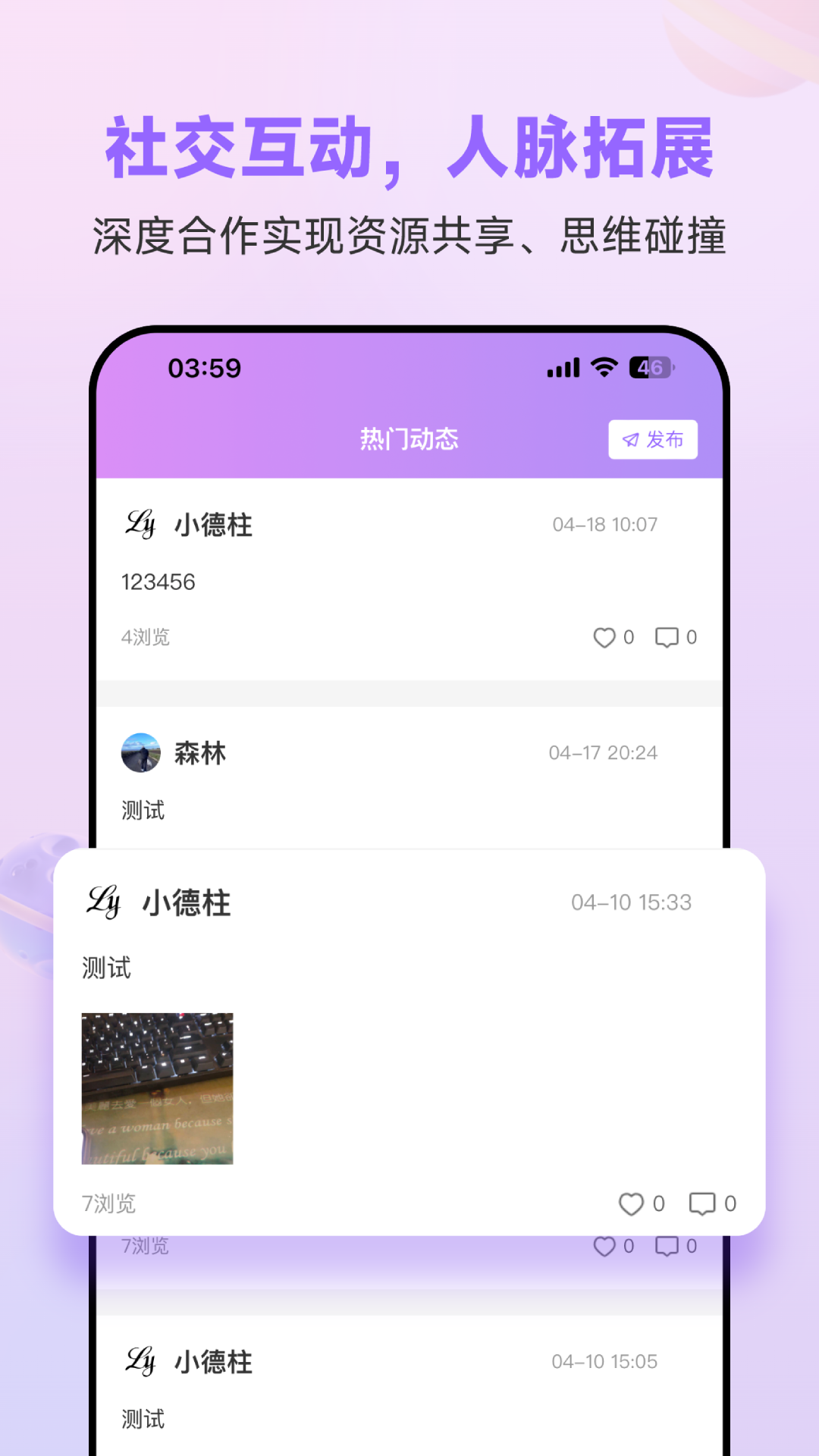This screenshot has width=819, height=1456.
Task: Click the 4浏览 view count link
Action: tap(145, 638)
